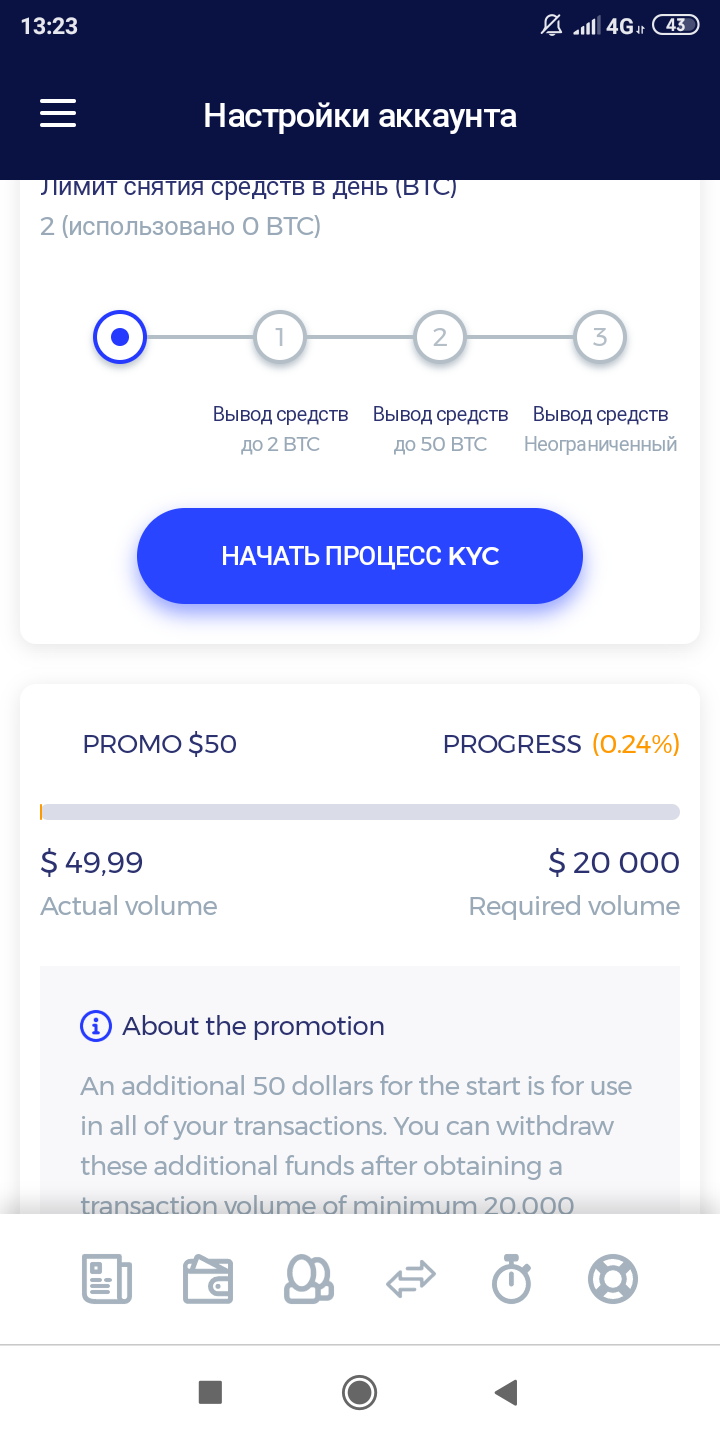Viewport: 720px width, 1440px height.
Task: Open the support lifebuoy tab
Action: click(613, 1279)
